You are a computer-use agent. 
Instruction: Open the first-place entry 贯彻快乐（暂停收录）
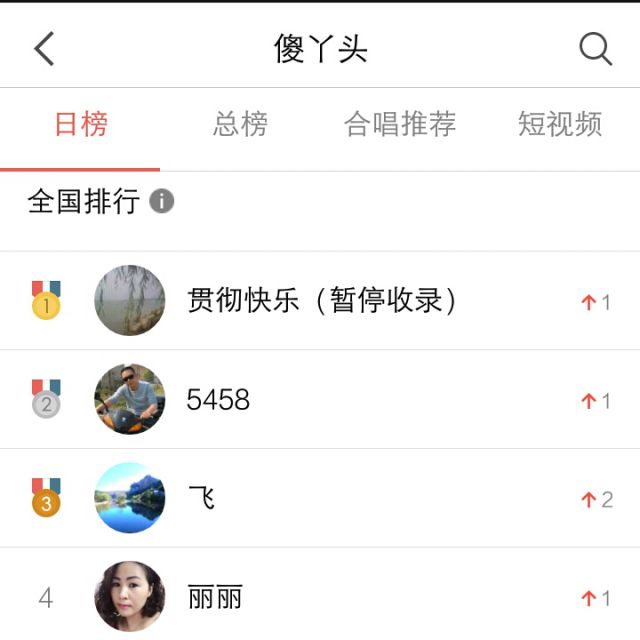(x=322, y=300)
